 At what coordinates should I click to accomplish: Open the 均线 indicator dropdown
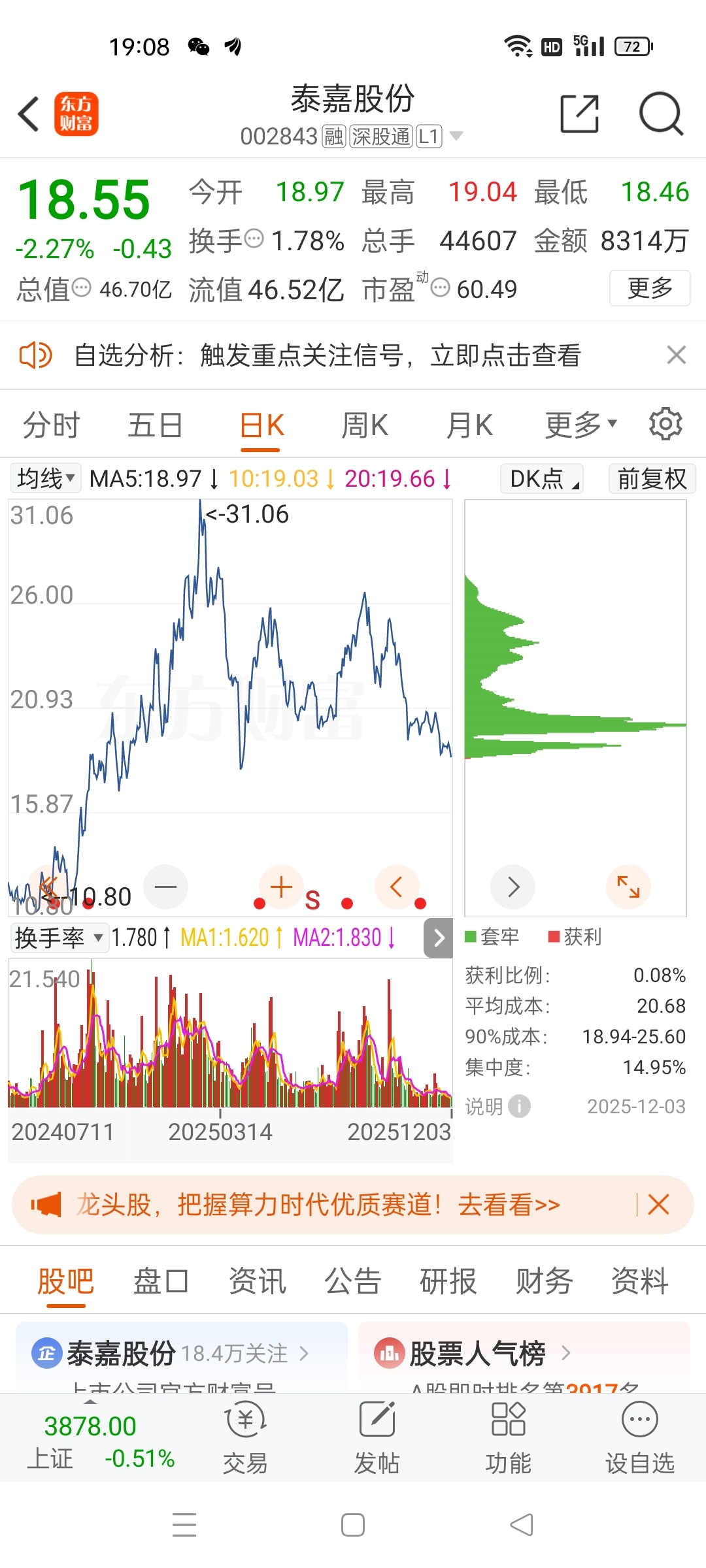(x=46, y=478)
